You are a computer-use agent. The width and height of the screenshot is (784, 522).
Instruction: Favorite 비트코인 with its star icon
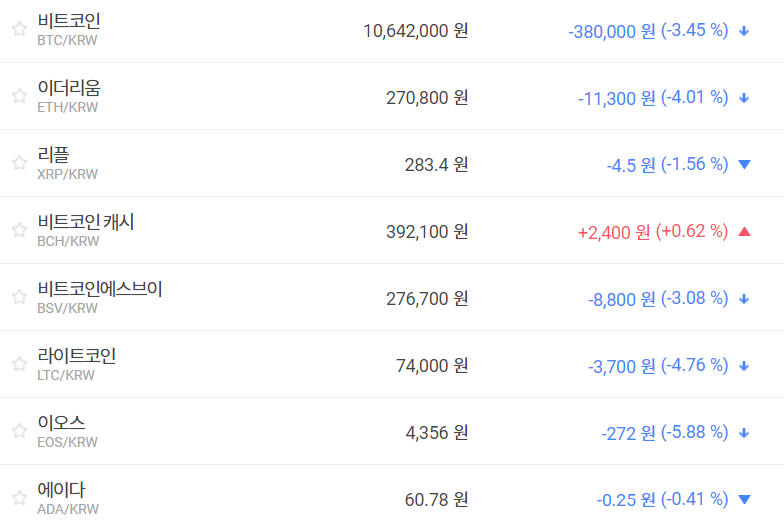coord(19,29)
